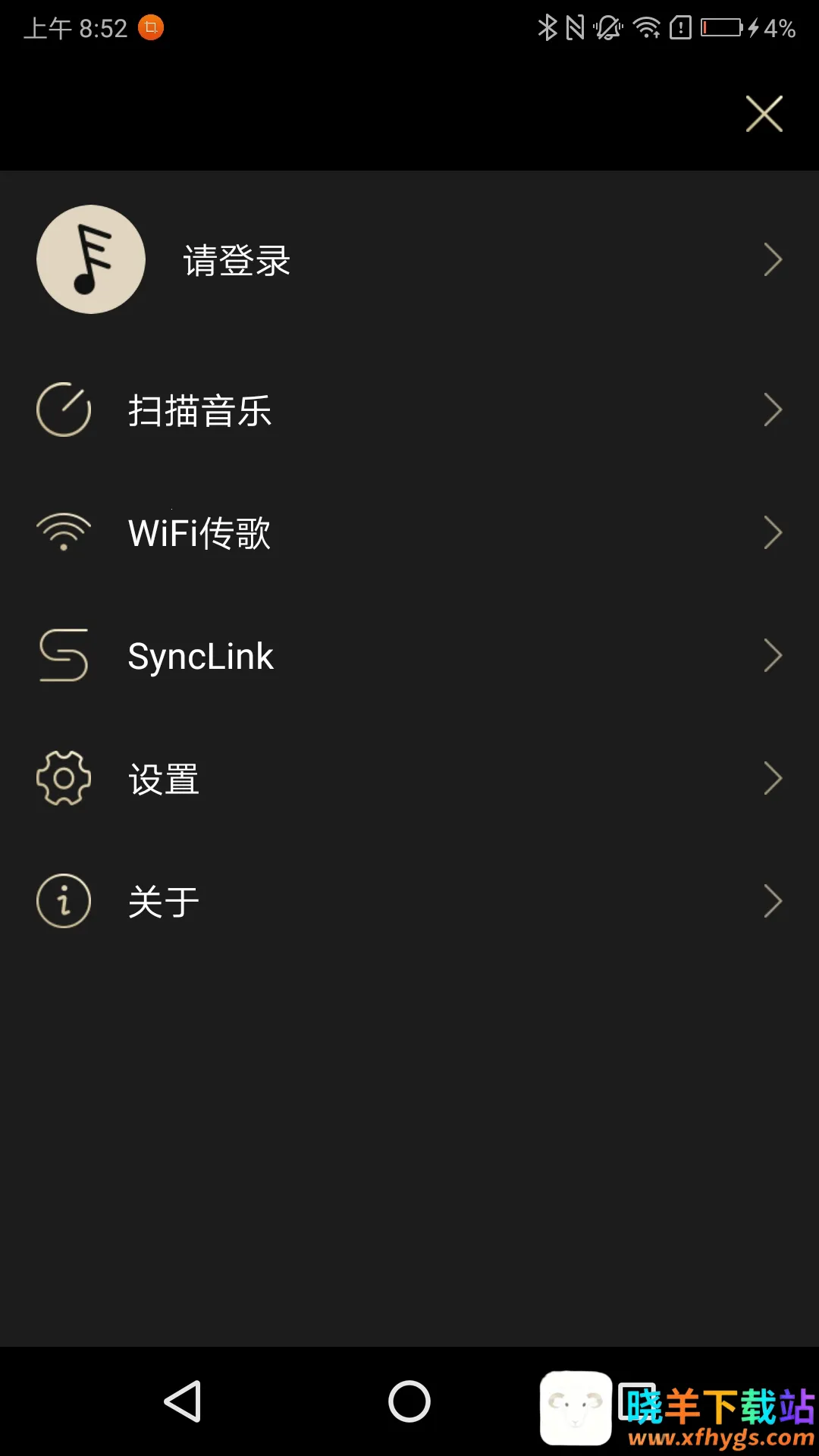Go to the system home screen
The height and width of the screenshot is (1456, 819).
pyautogui.click(x=409, y=1401)
